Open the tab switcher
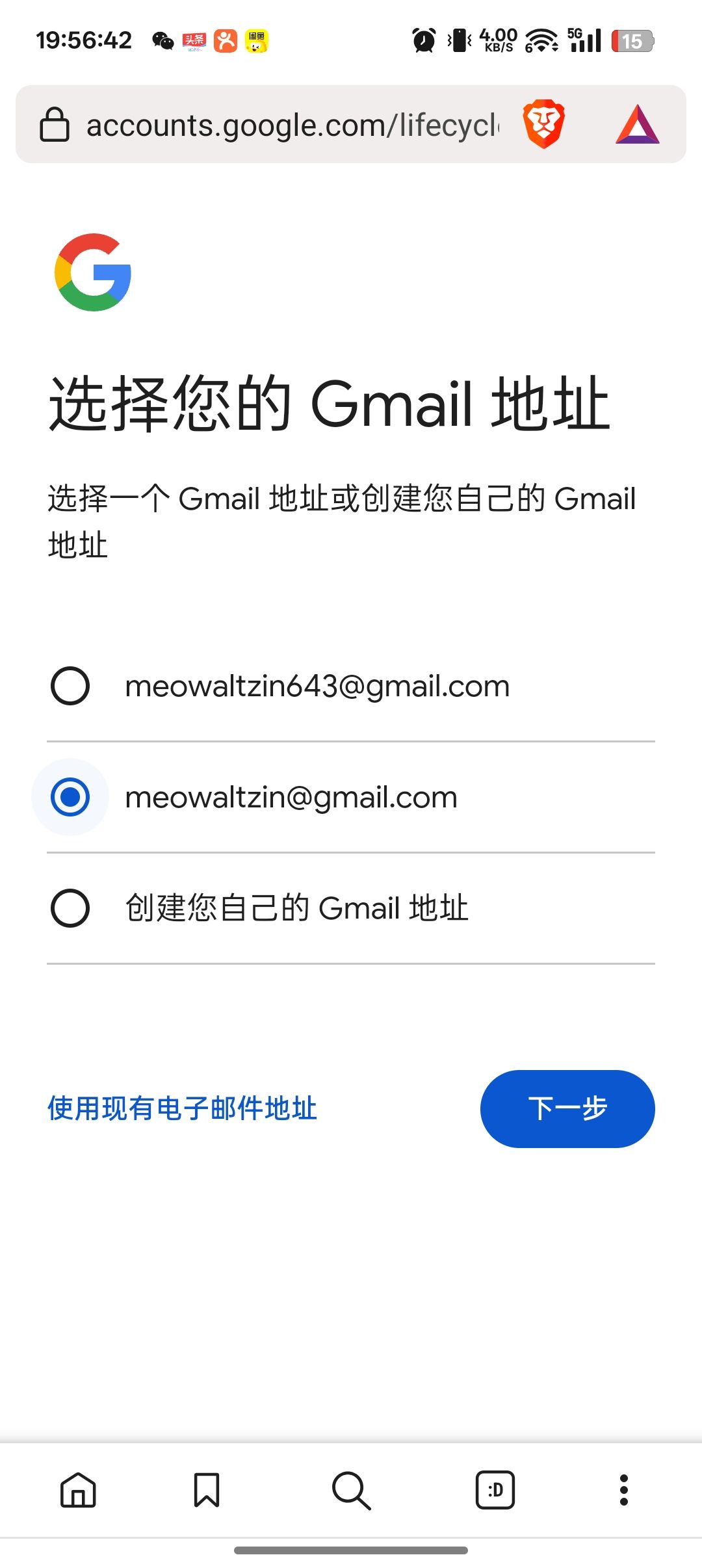This screenshot has height=1568, width=702. [495, 1489]
